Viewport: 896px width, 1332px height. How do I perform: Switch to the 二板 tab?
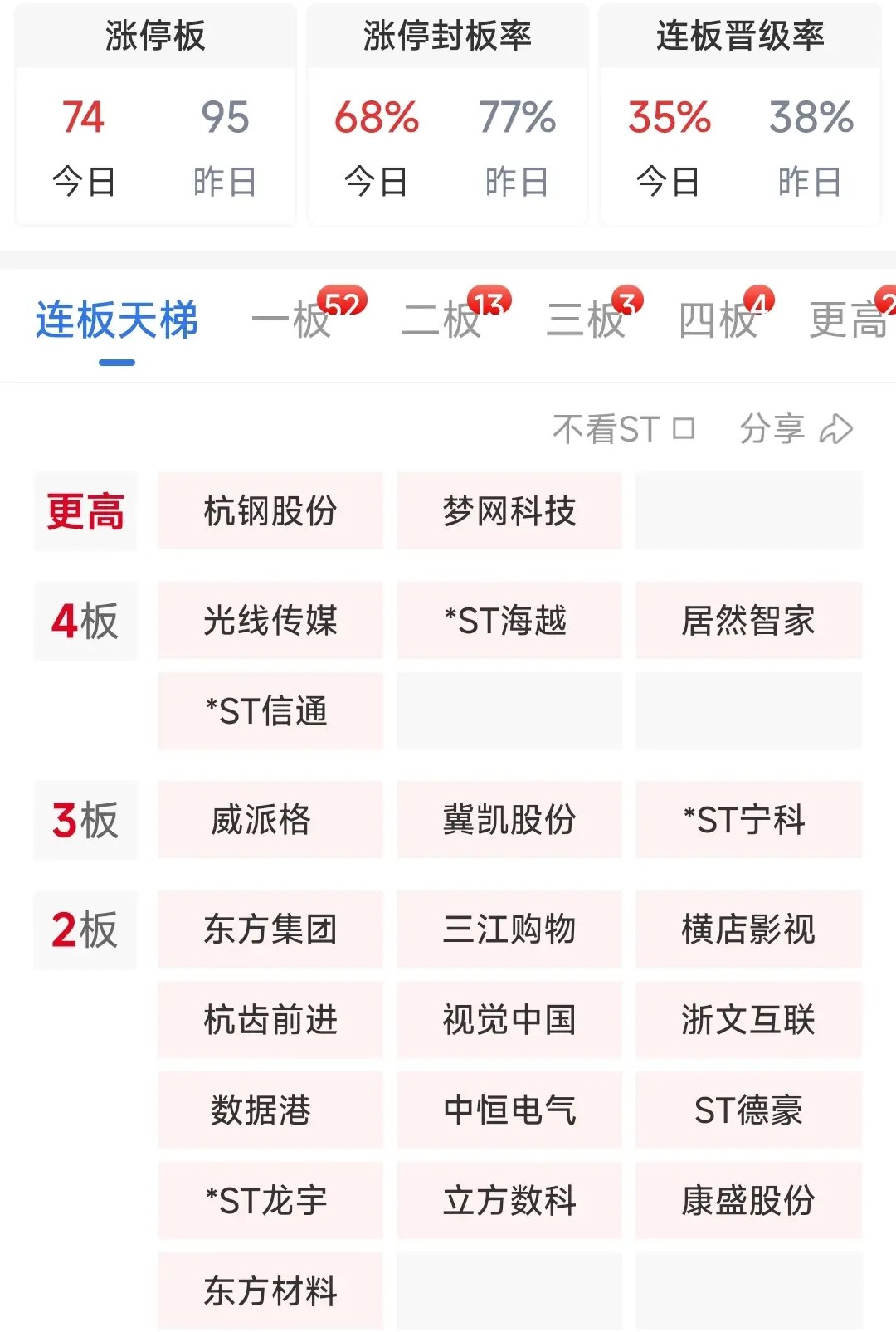[442, 320]
